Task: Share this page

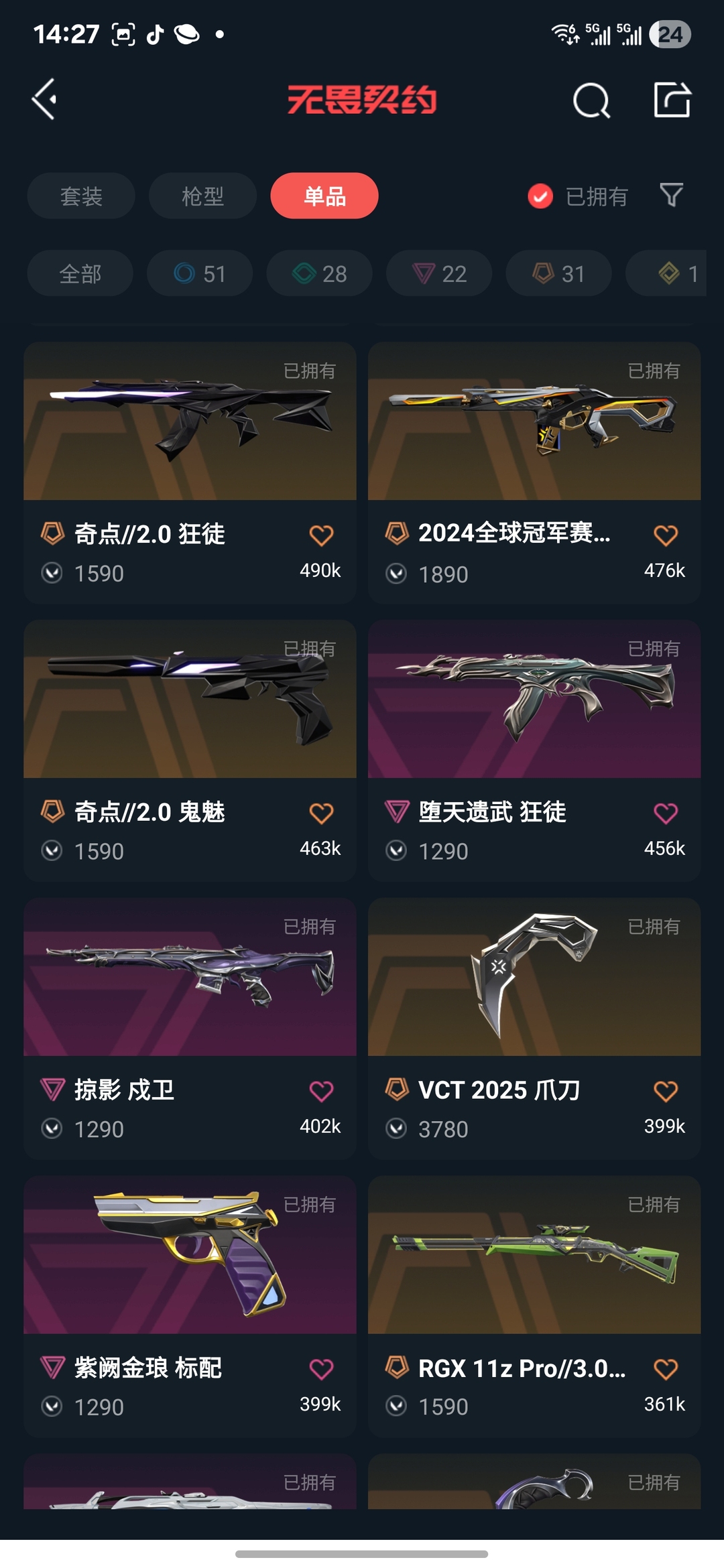Action: pos(672,100)
